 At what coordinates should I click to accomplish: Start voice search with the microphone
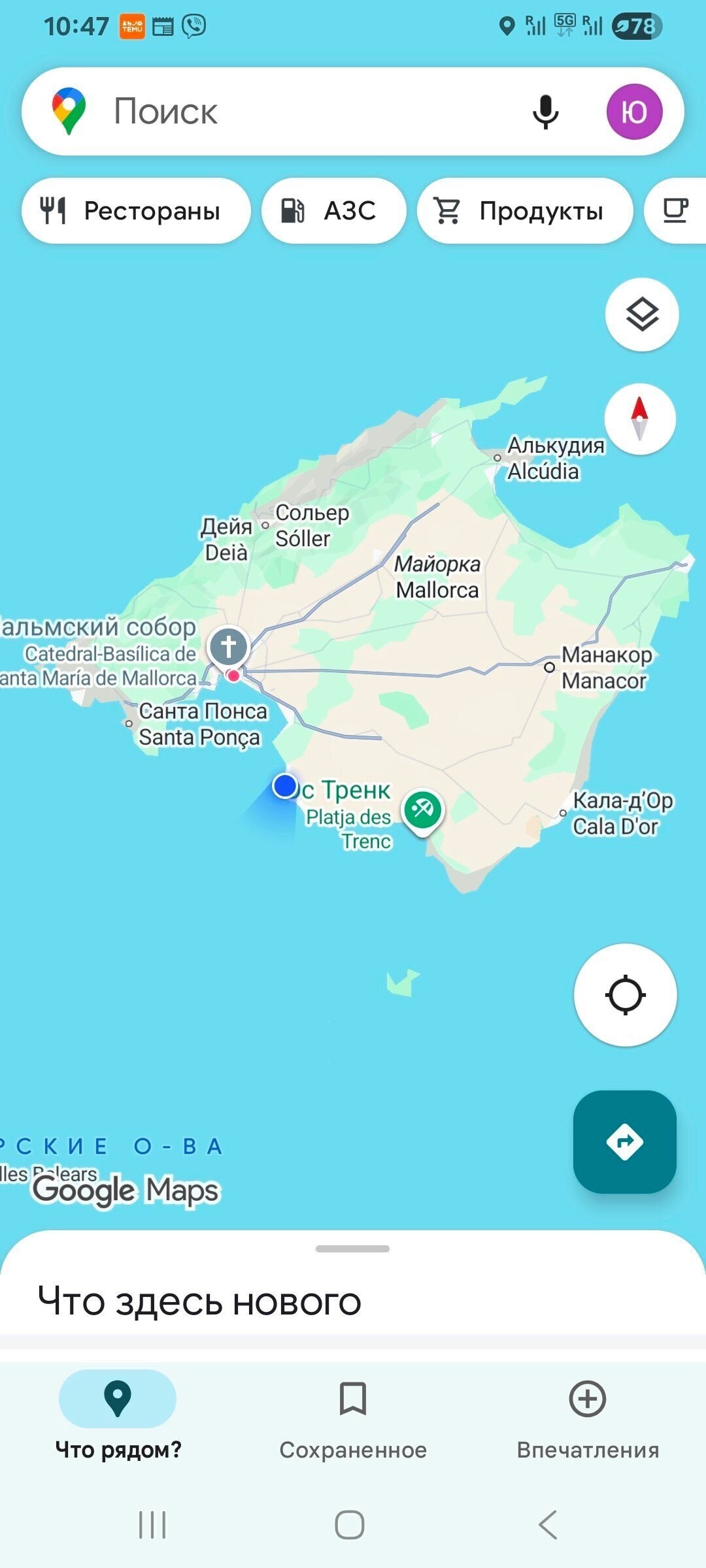pyautogui.click(x=545, y=112)
